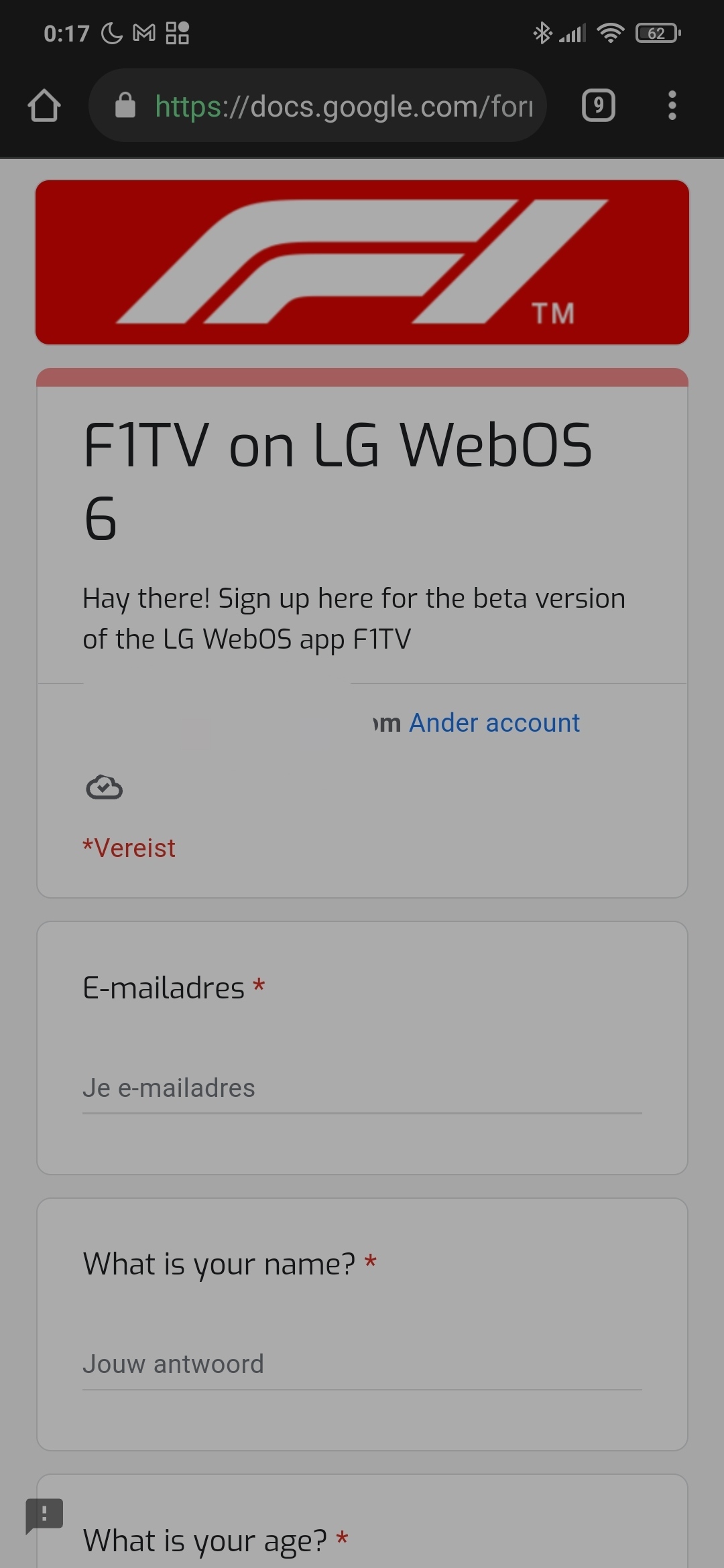Tap the Ander account link
The height and width of the screenshot is (1568, 724).
(x=494, y=723)
